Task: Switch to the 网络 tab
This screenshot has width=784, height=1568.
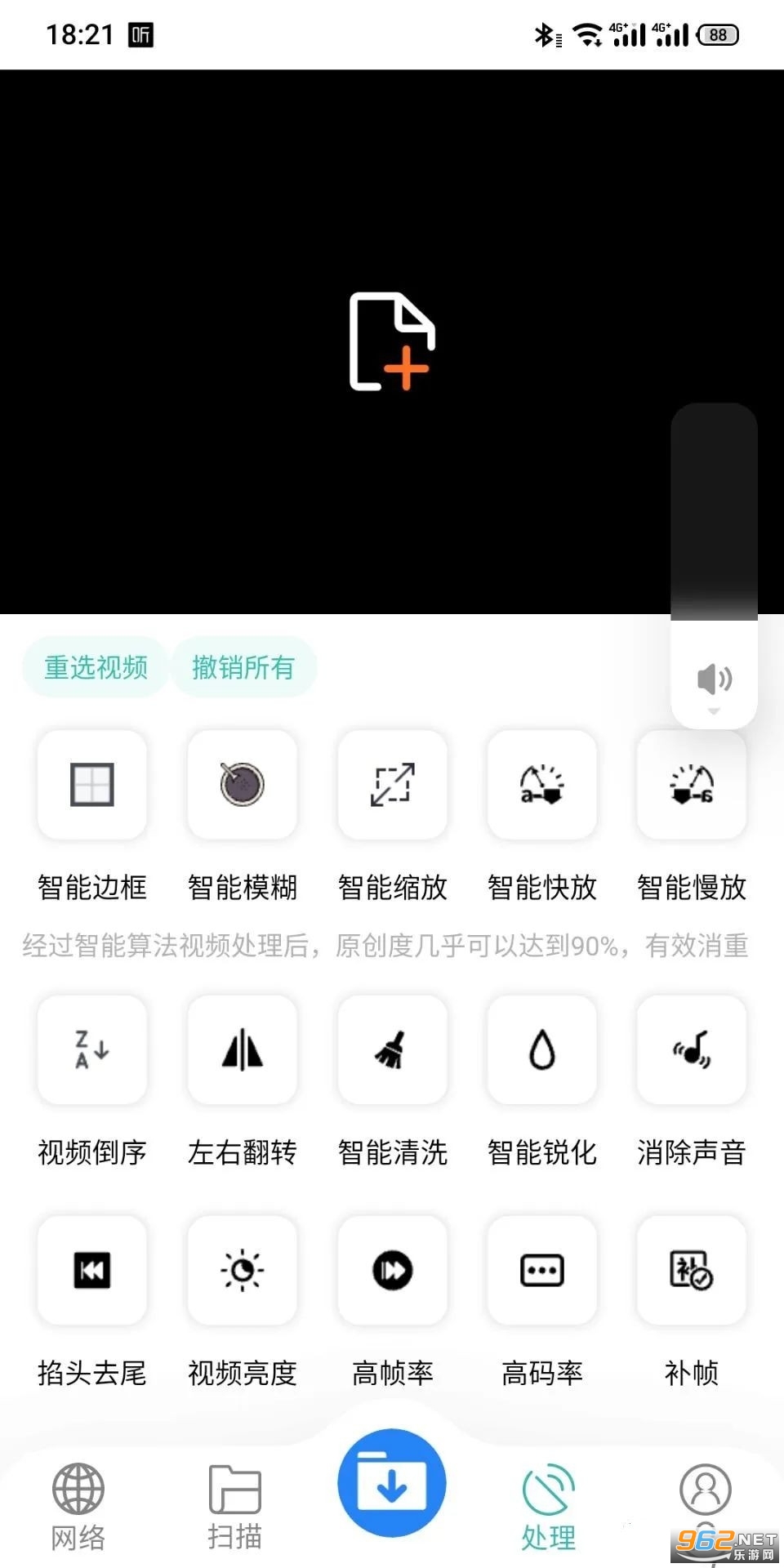Action: pos(78,1506)
